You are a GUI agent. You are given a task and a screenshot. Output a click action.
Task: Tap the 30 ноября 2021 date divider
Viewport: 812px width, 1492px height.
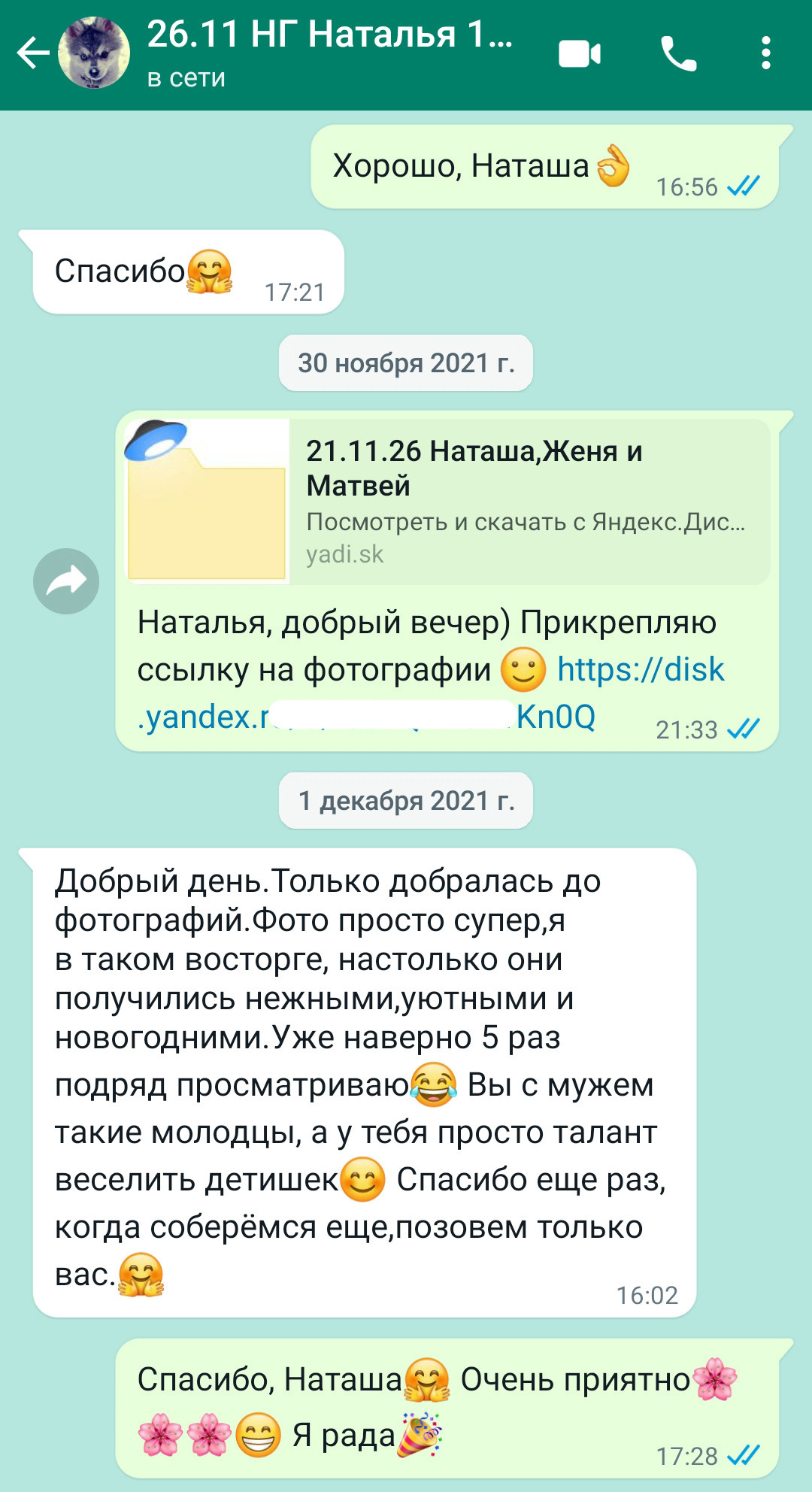point(406,363)
